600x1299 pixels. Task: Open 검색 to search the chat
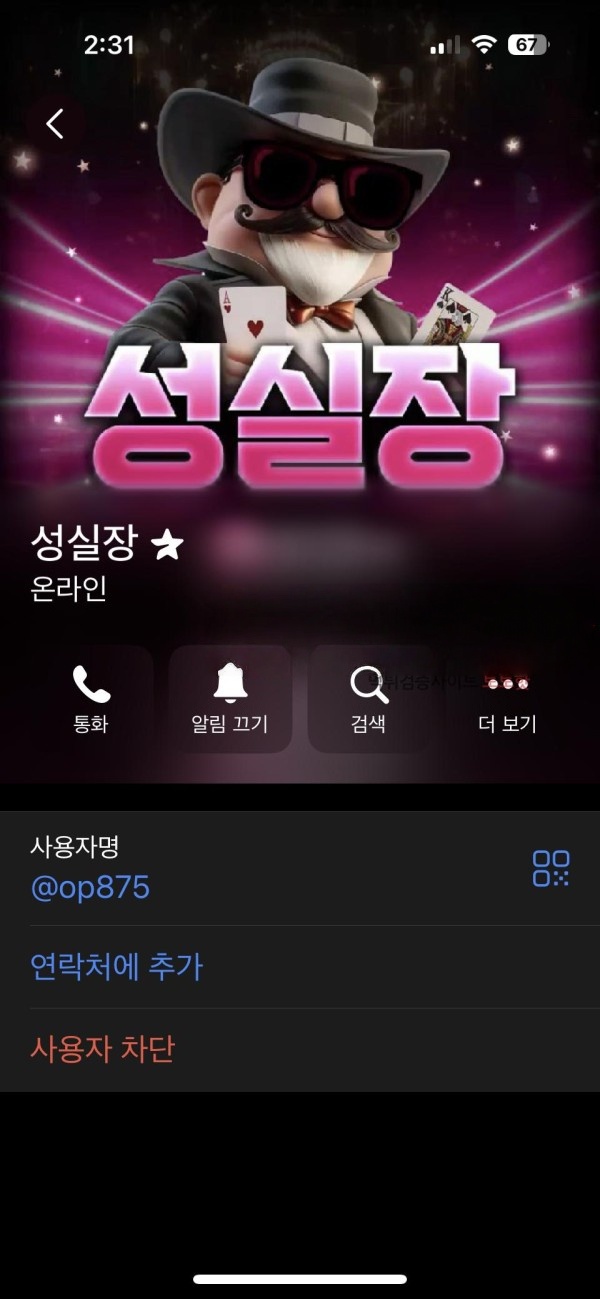tap(369, 699)
